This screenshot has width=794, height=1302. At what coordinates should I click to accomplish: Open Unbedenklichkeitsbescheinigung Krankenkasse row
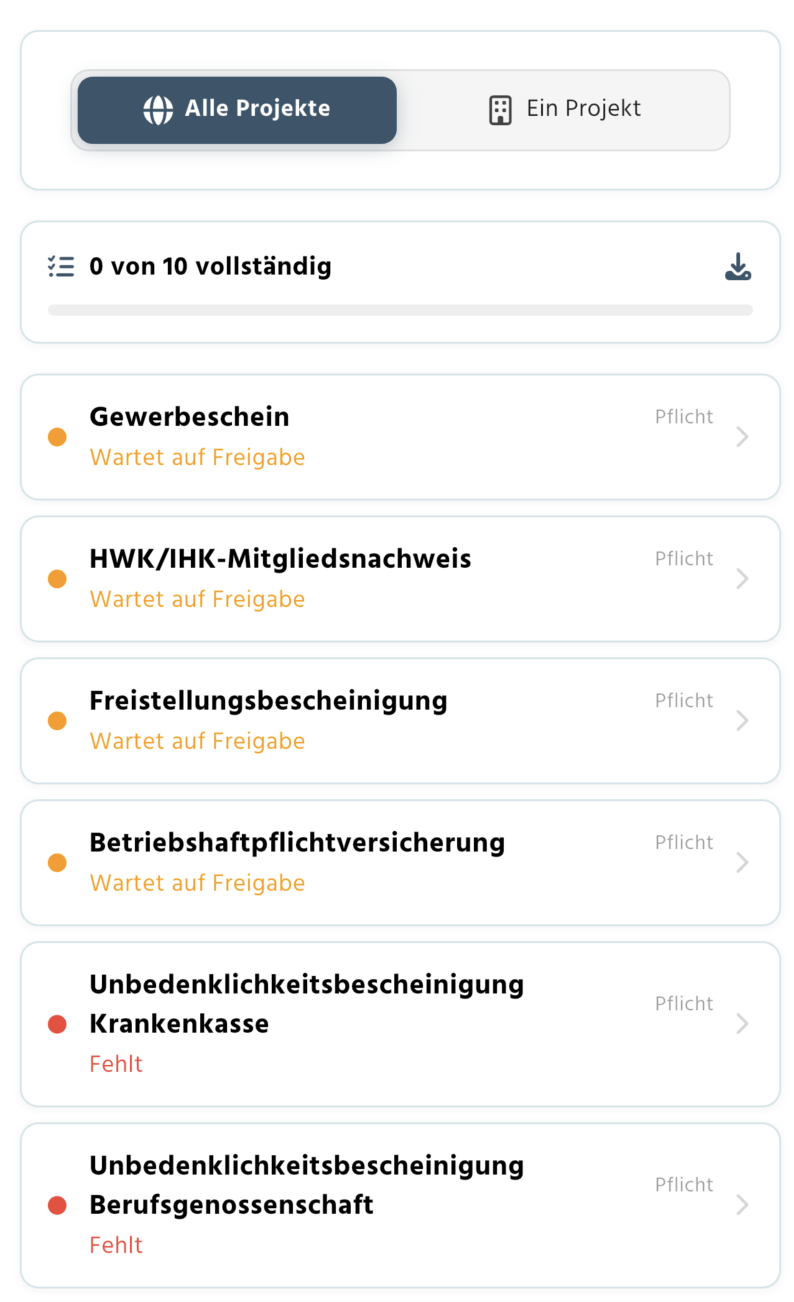click(x=400, y=1024)
